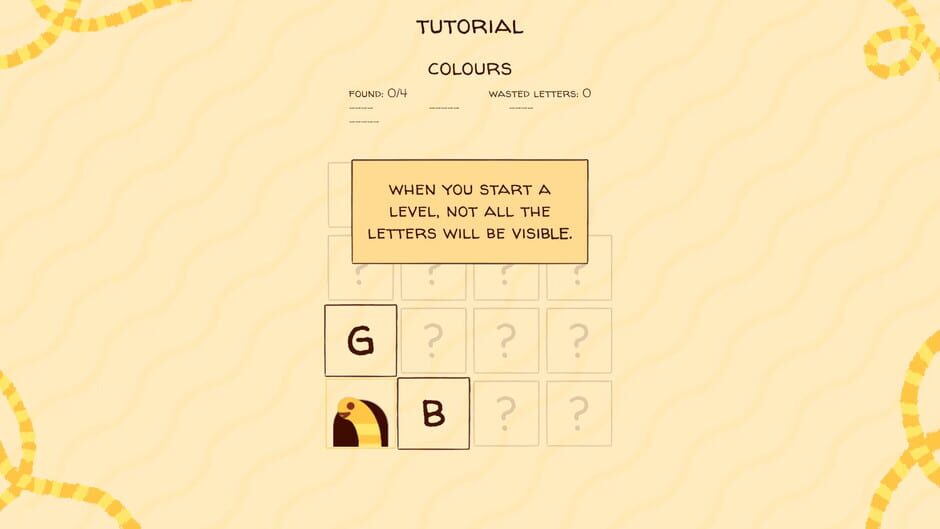Dismiss the tutorial hint box
Image resolution: width=940 pixels, height=529 pixels.
[x=469, y=211]
